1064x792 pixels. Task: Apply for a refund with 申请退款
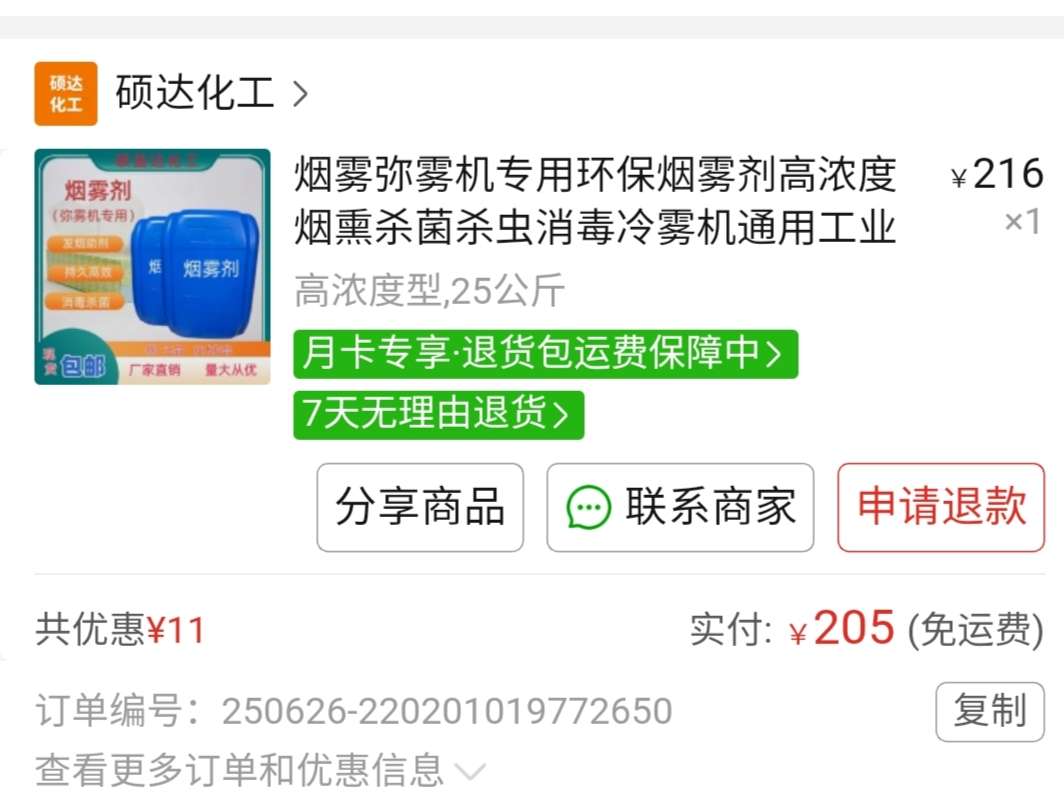(x=940, y=507)
